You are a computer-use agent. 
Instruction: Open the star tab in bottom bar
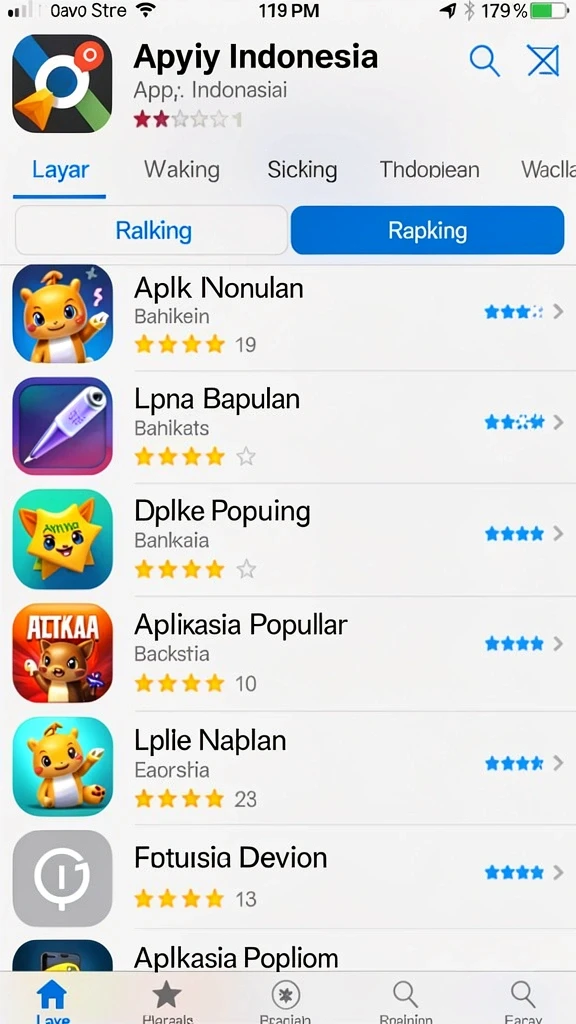pos(167,1000)
